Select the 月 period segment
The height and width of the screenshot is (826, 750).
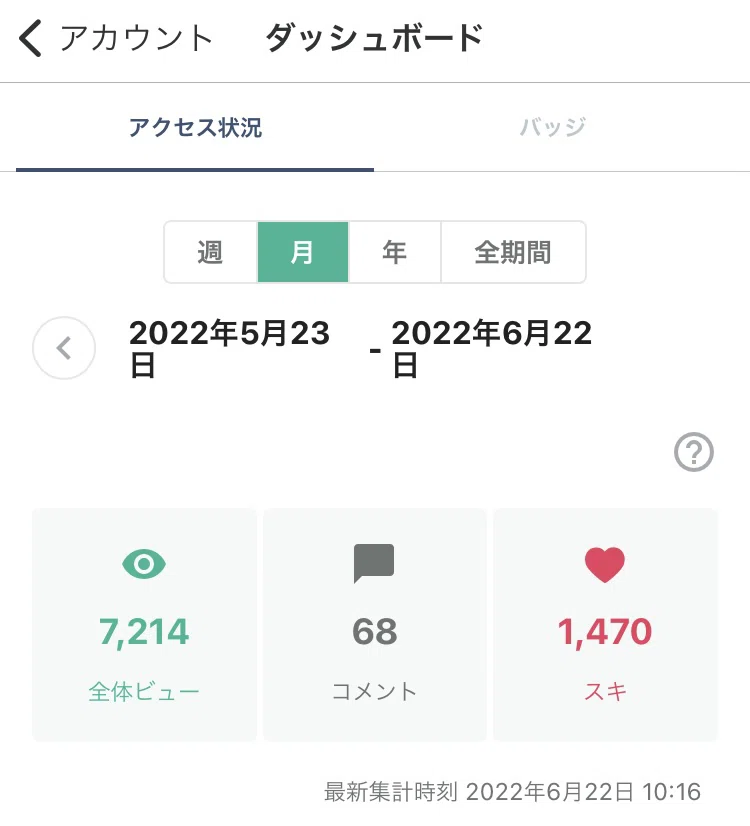click(303, 252)
